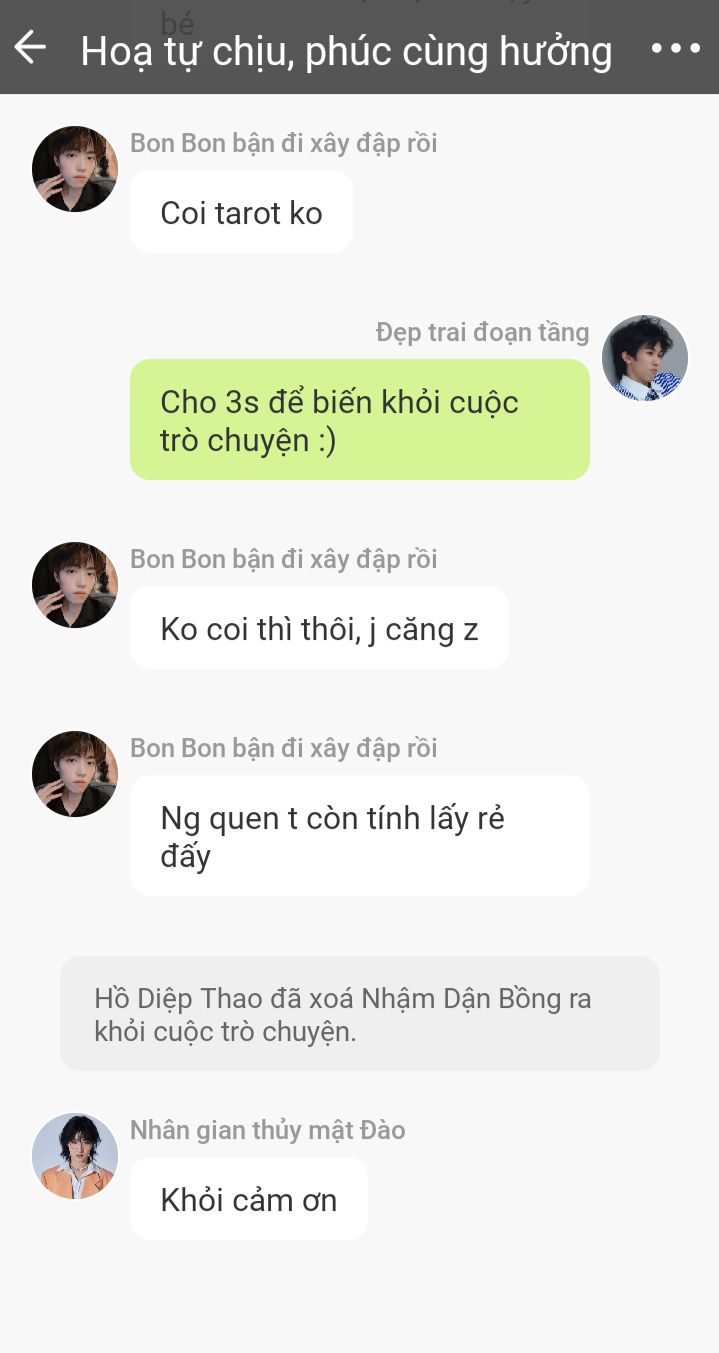Open the three-dot overflow menu
The height and width of the screenshot is (1353, 719).
click(675, 48)
